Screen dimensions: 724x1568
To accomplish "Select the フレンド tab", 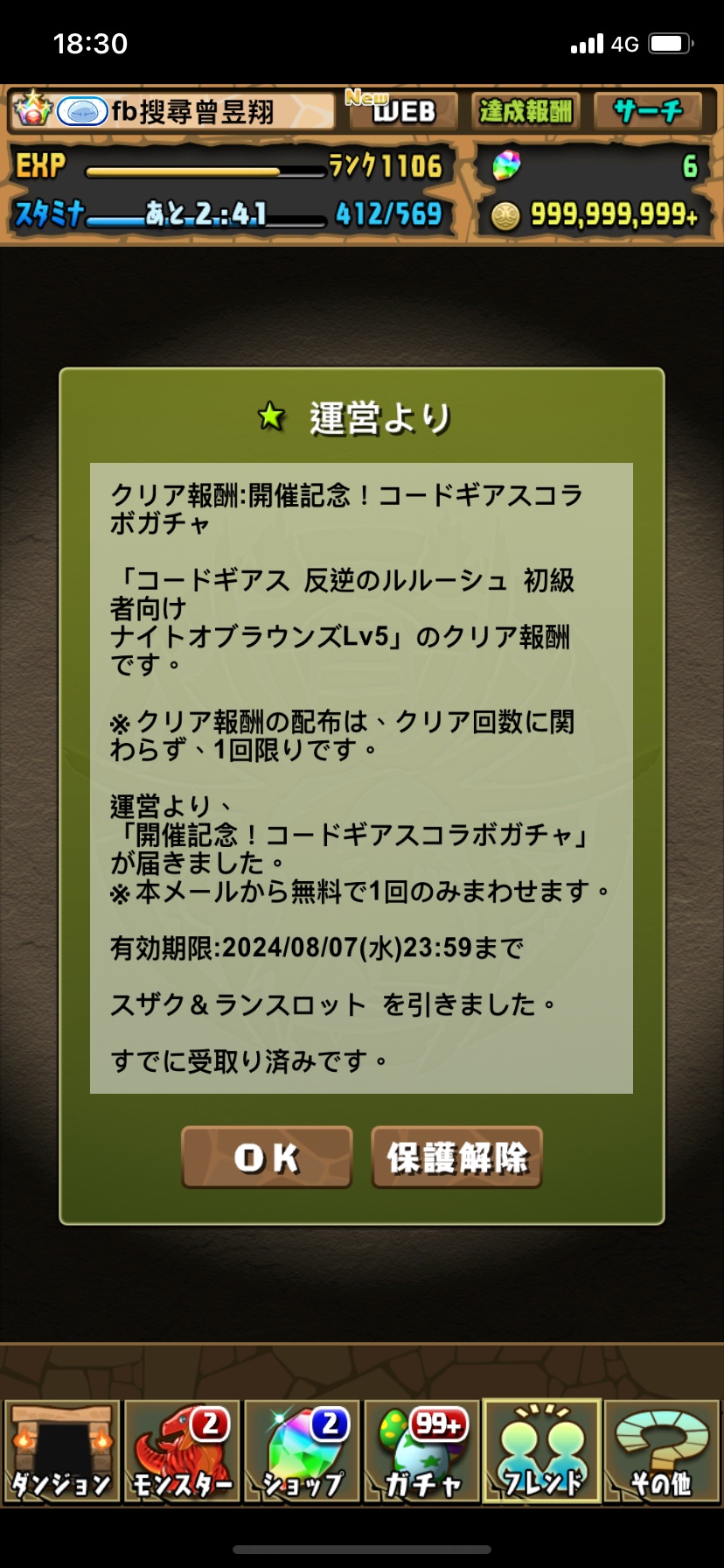I will click(x=542, y=1451).
